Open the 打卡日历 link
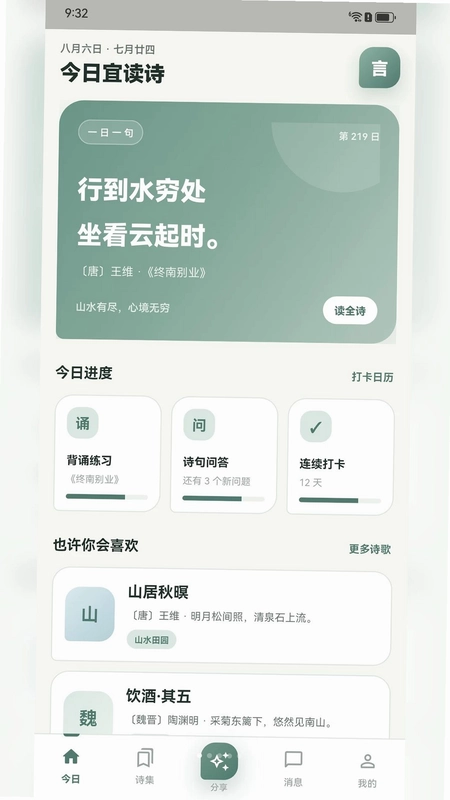 pyautogui.click(x=372, y=377)
